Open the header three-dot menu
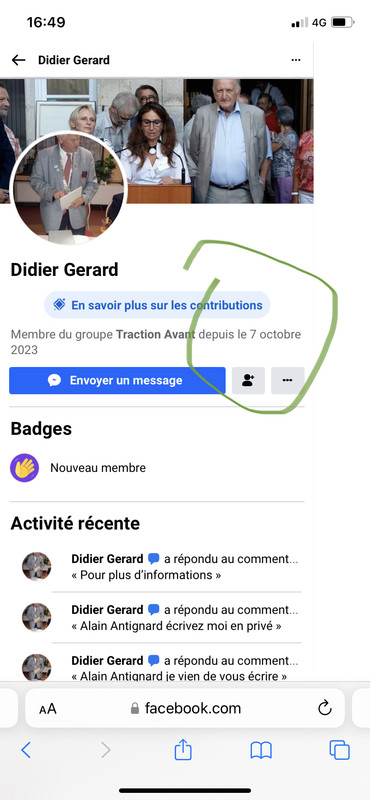This screenshot has width=370, height=800. 295,60
